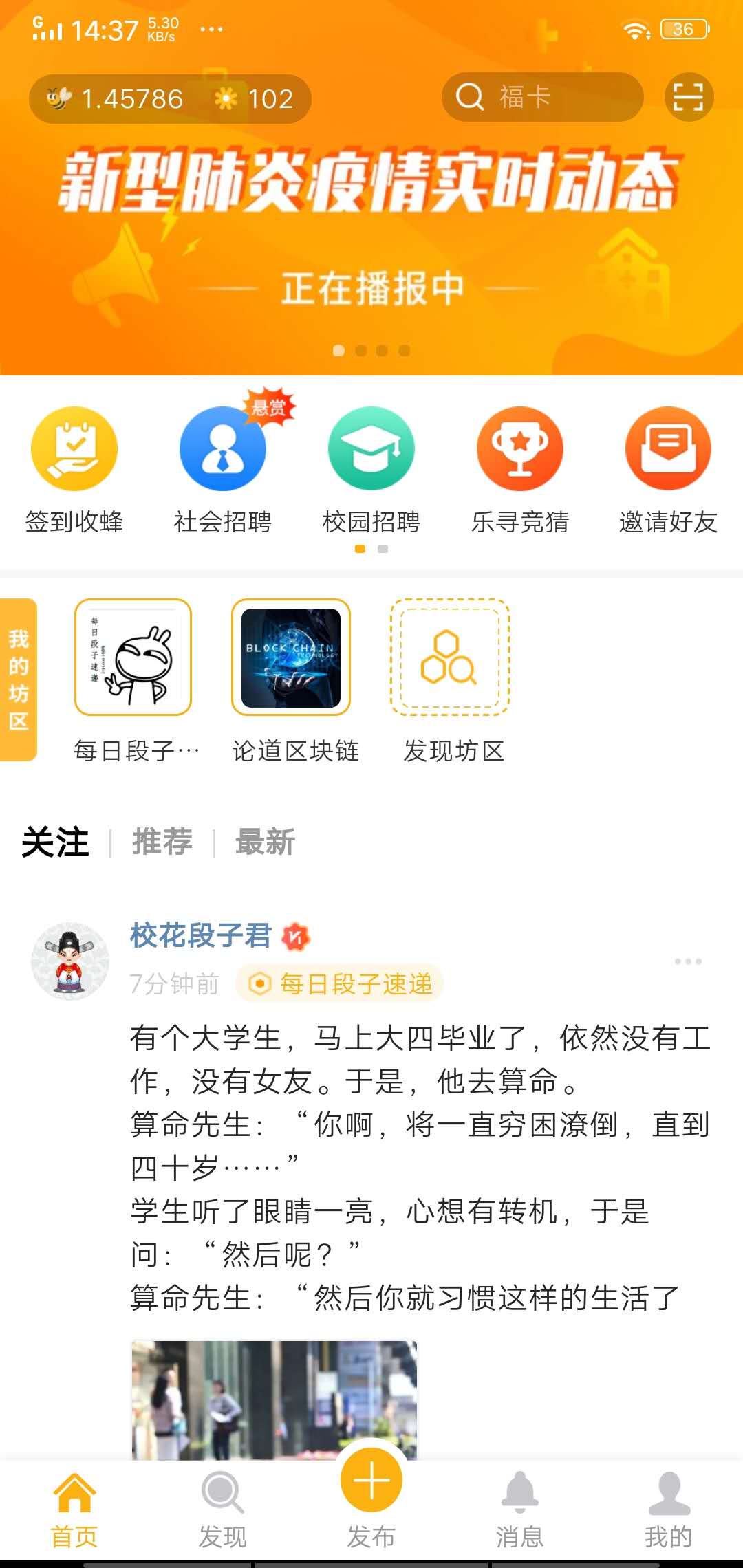Open 社会招聘 social recruitment
Screen dimensions: 743x1568
pos(223,448)
